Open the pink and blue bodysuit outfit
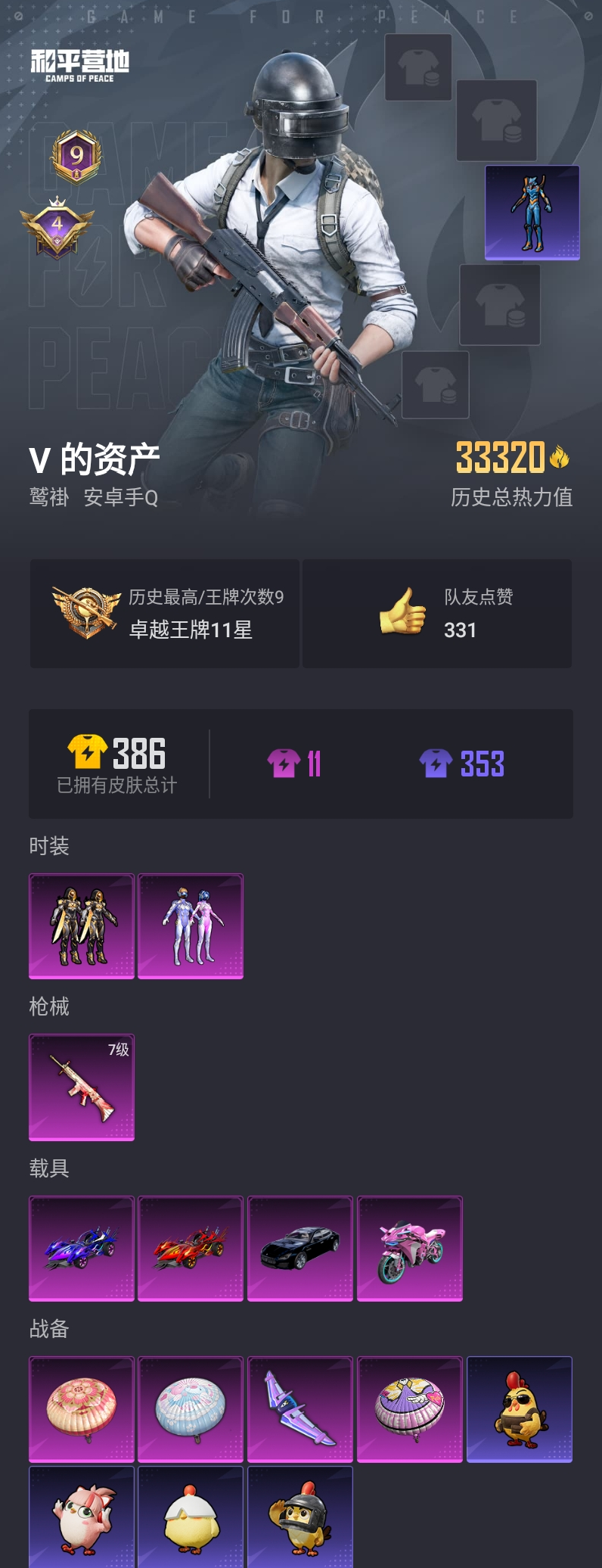 (x=191, y=925)
